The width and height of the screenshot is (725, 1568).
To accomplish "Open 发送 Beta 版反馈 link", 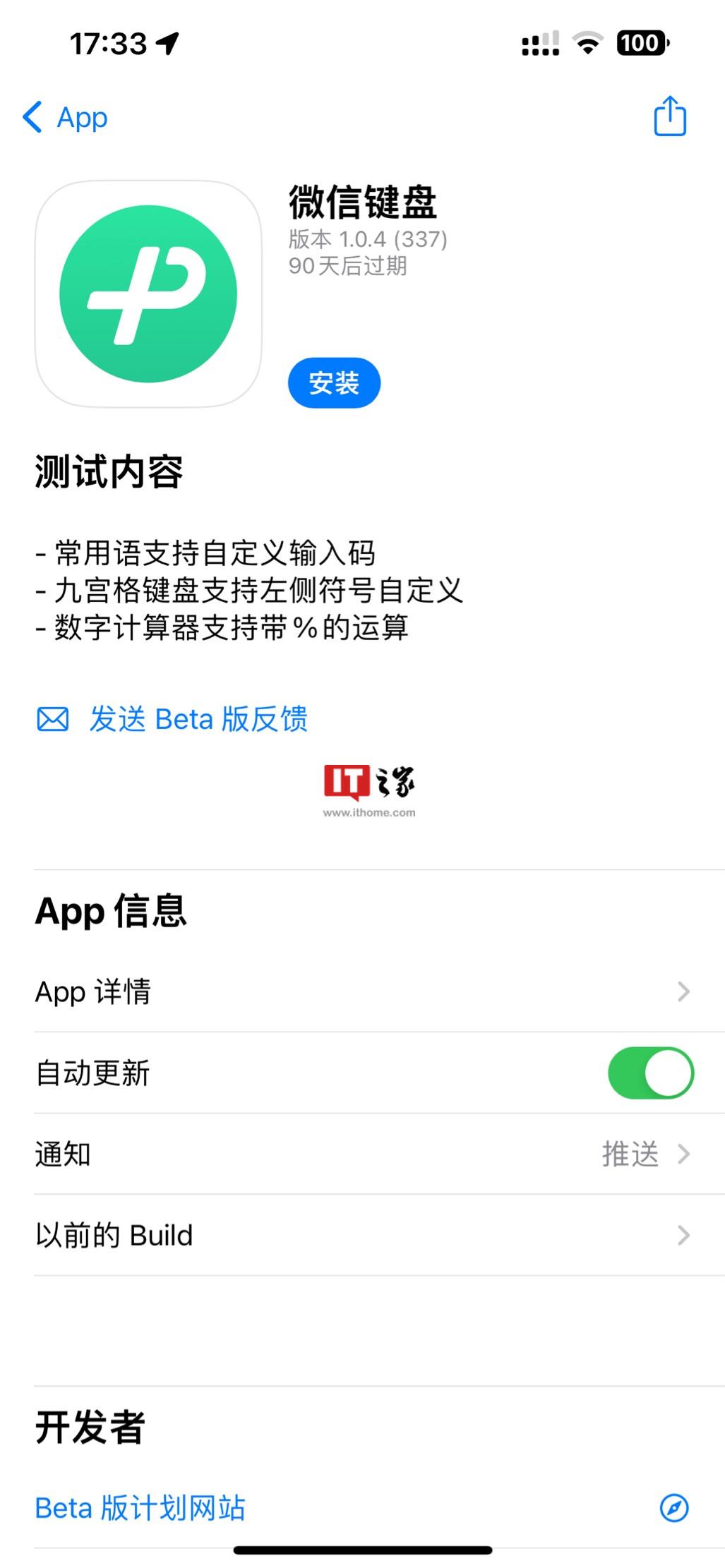I will (x=200, y=718).
